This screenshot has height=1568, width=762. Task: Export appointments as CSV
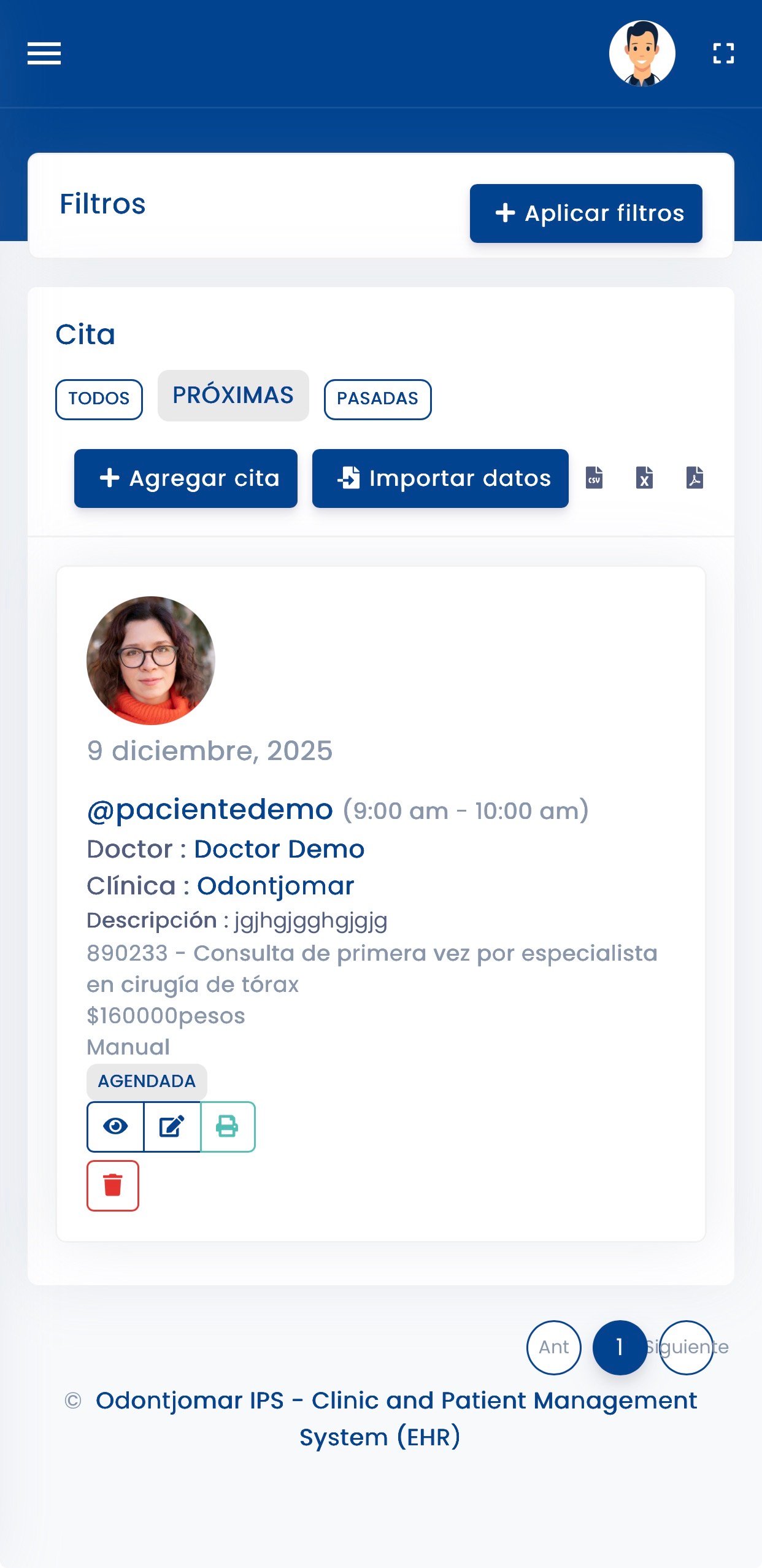(x=594, y=478)
